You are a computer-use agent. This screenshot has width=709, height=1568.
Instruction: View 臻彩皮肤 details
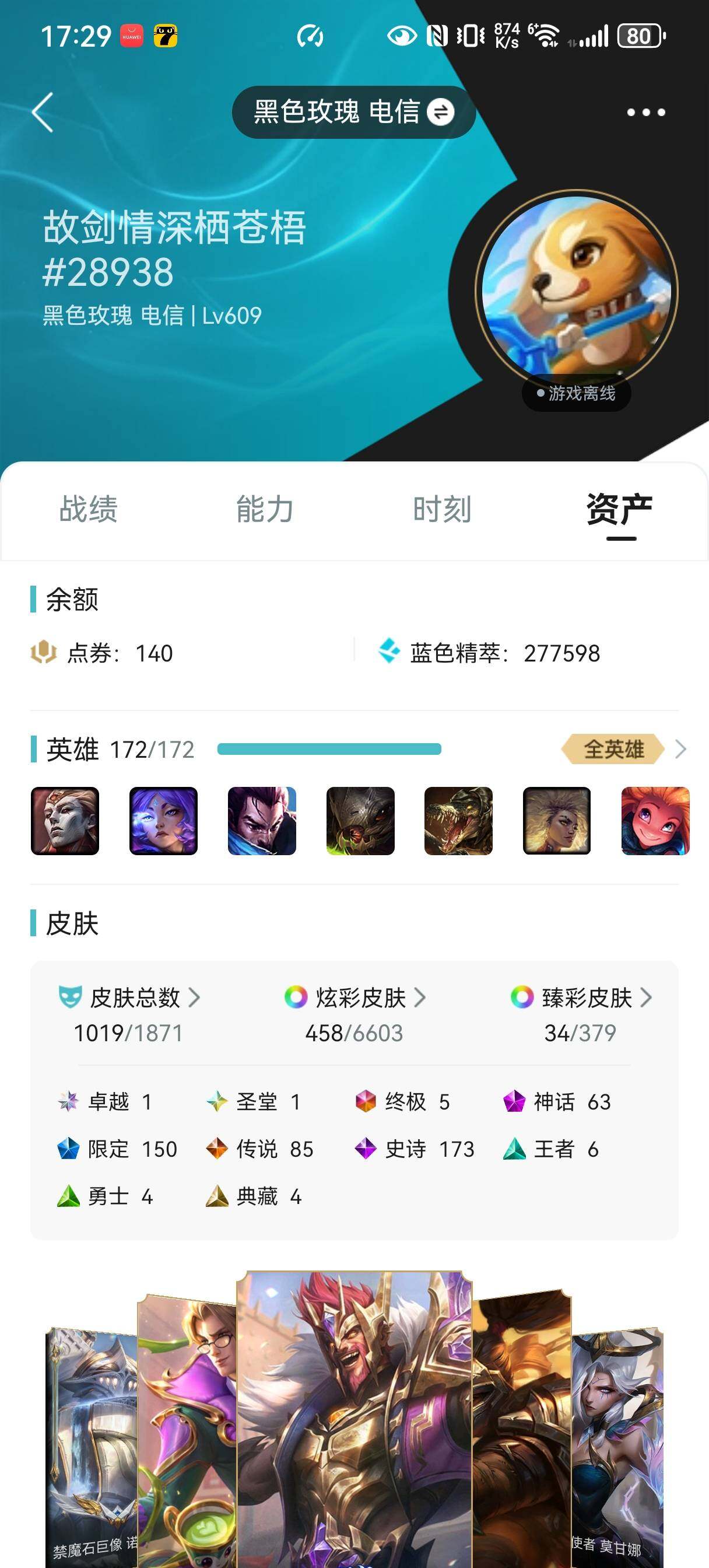pos(587,998)
